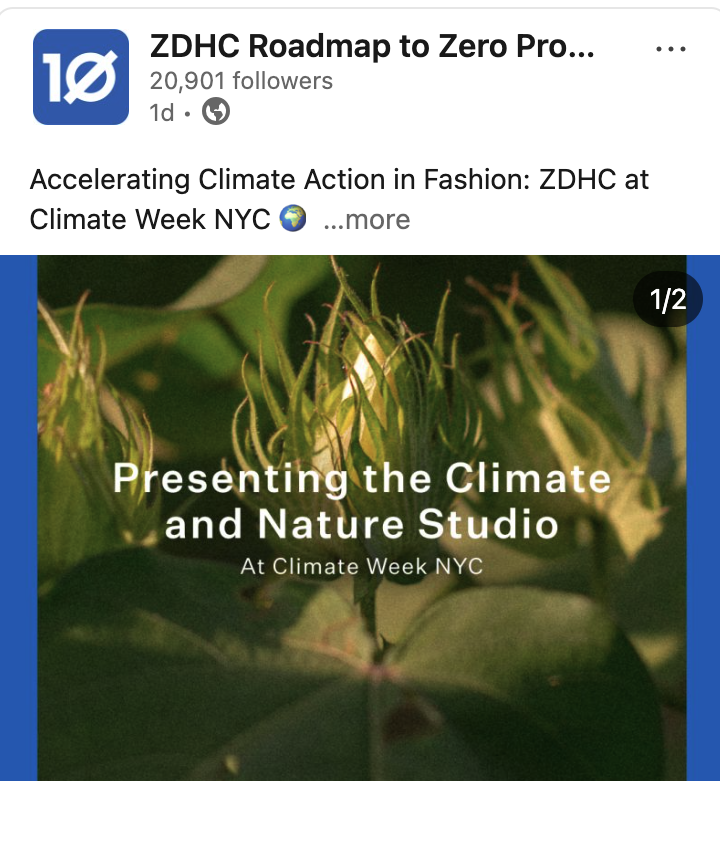Open the ZDHC Roadmap to Zero profile logo

pos(81,77)
